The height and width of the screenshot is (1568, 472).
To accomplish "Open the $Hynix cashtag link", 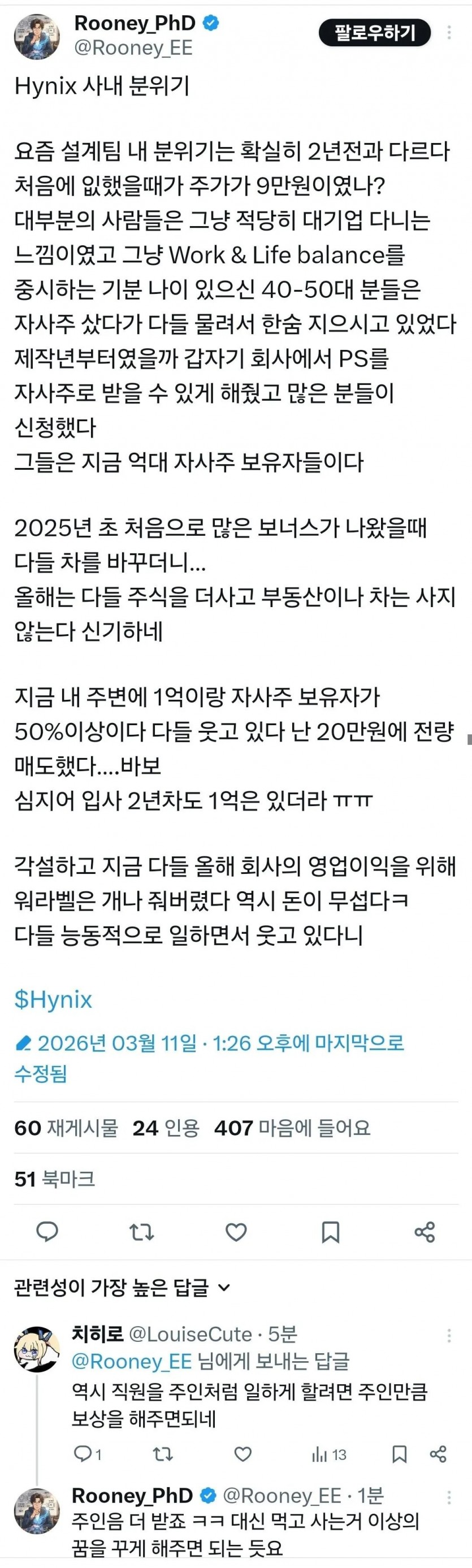I will 54,999.
